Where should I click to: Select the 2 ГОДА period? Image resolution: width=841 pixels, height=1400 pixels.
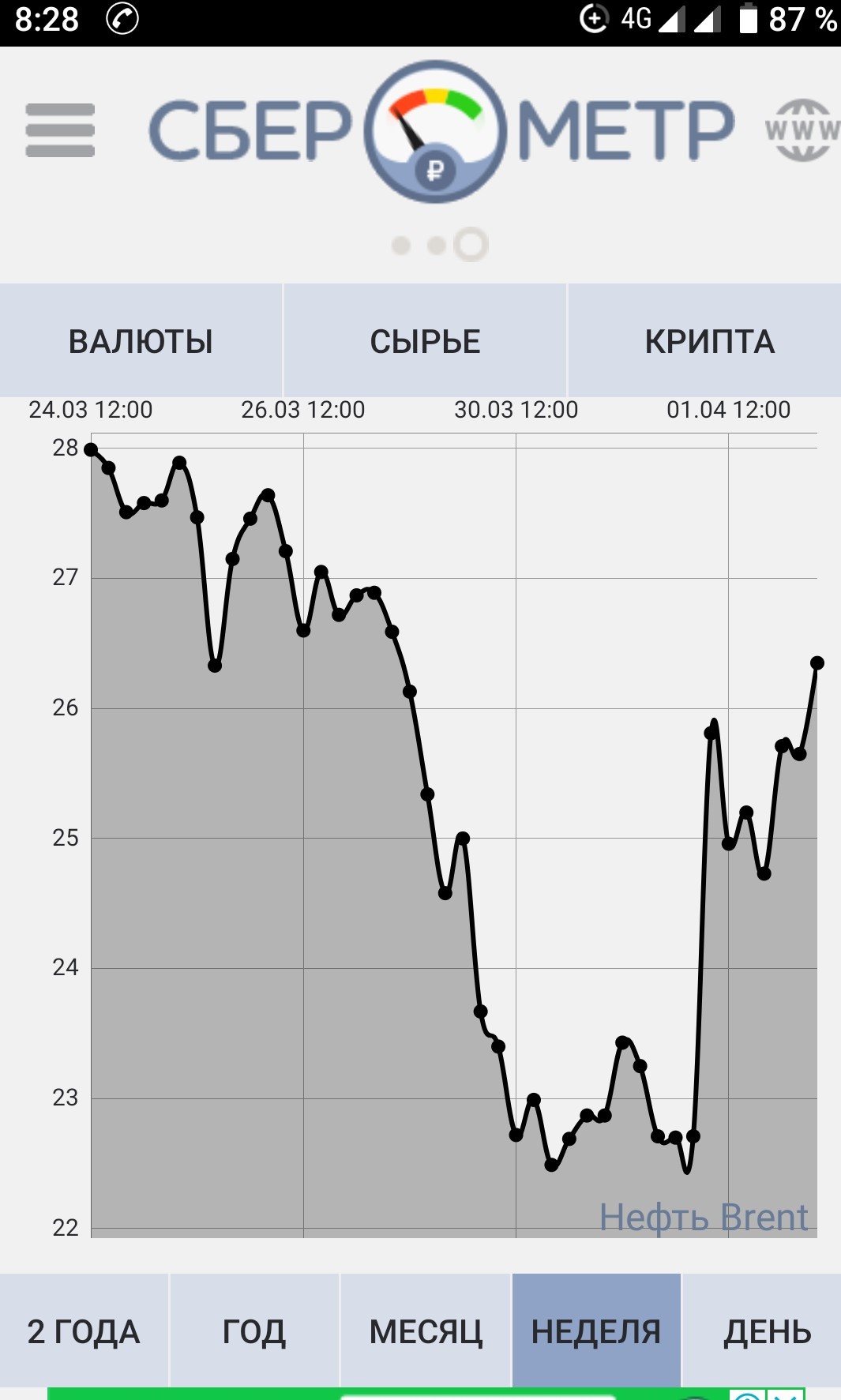[84, 1331]
